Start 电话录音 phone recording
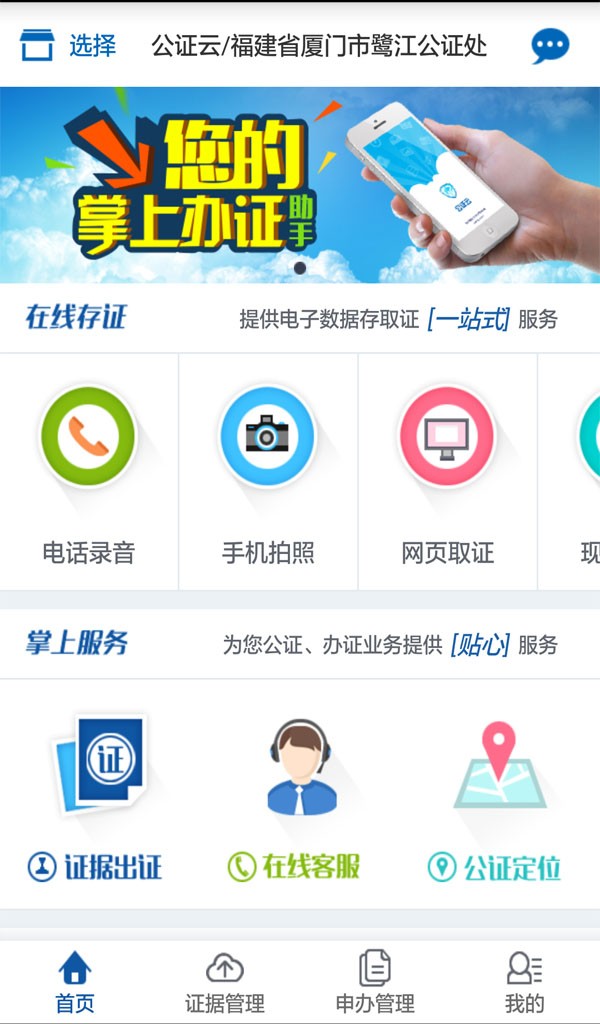600x1024 pixels. click(89, 472)
